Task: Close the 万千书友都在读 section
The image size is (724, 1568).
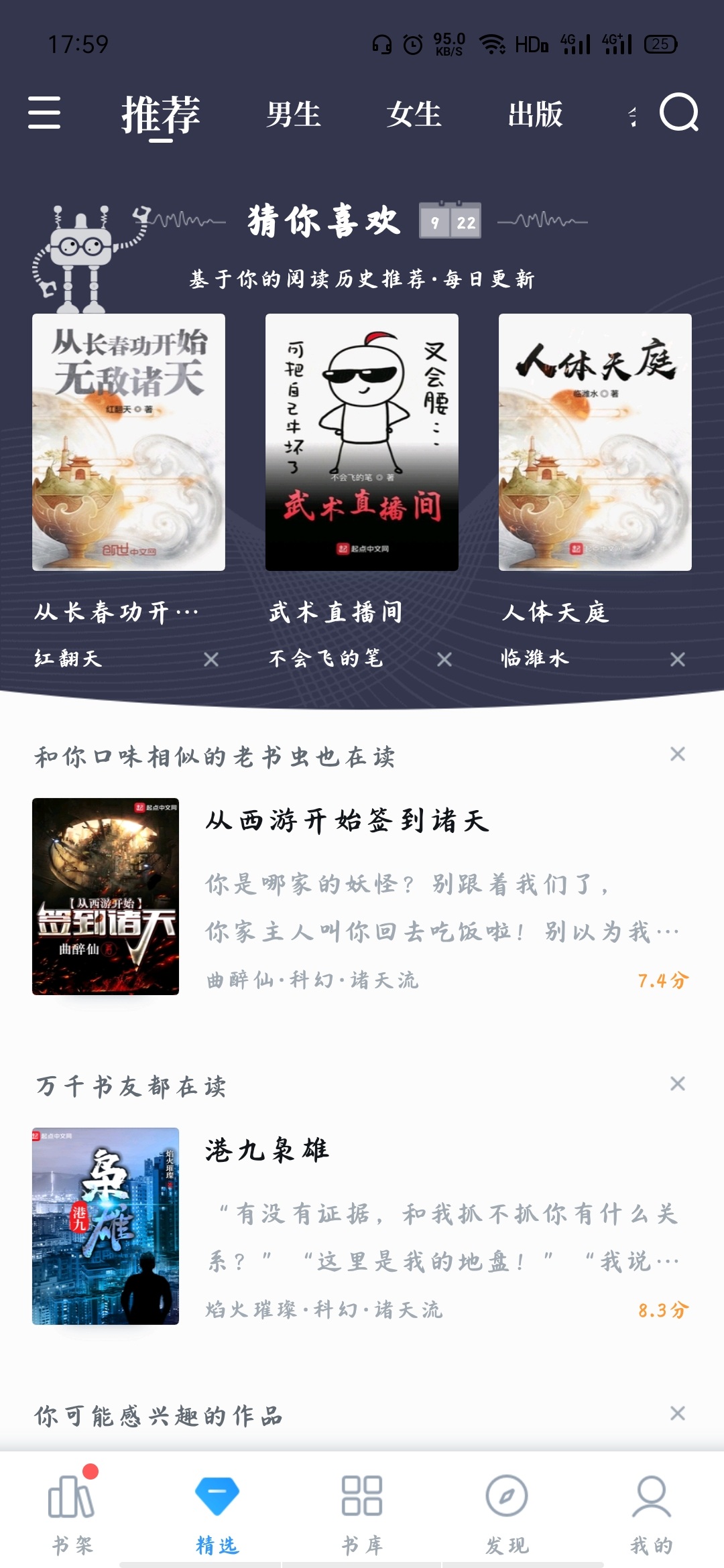Action: (678, 1084)
